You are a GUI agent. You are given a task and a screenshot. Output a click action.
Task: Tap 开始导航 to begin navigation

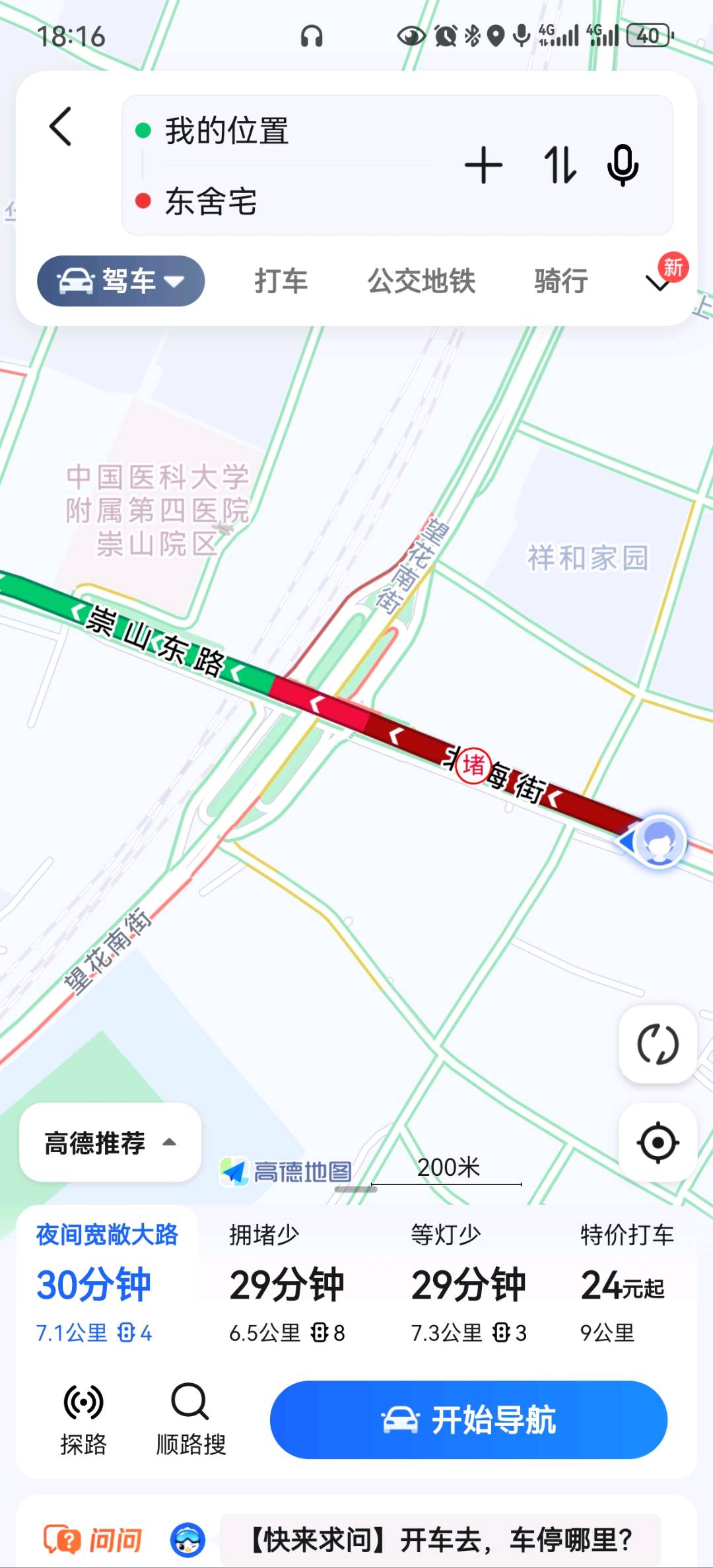(468, 1420)
